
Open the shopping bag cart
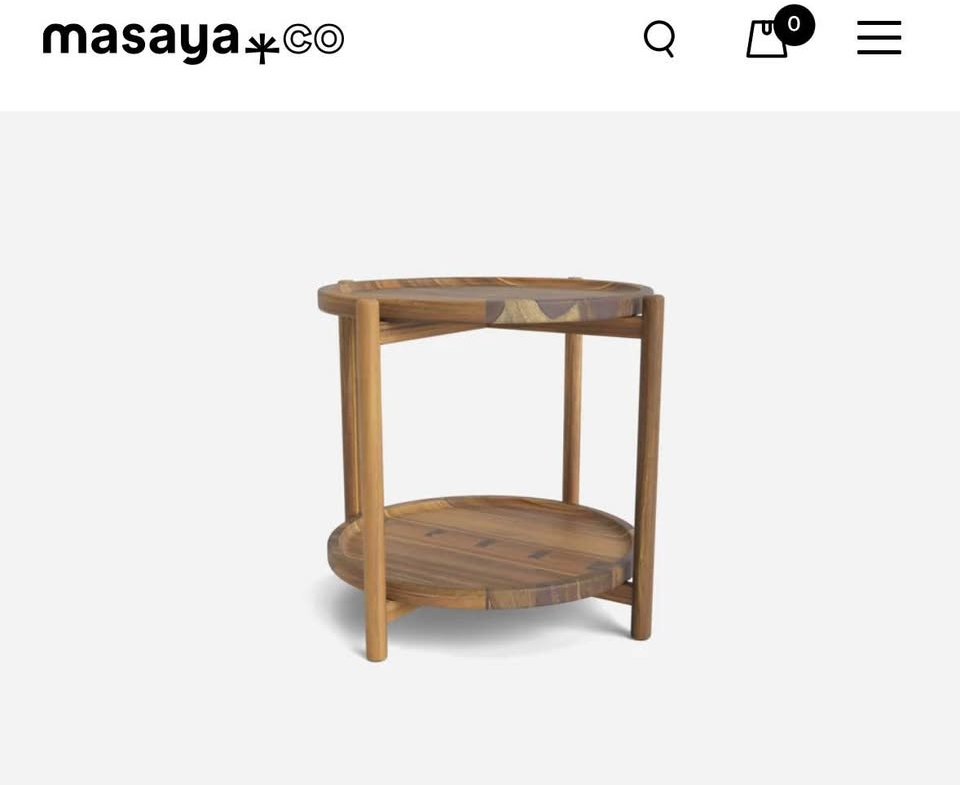769,39
